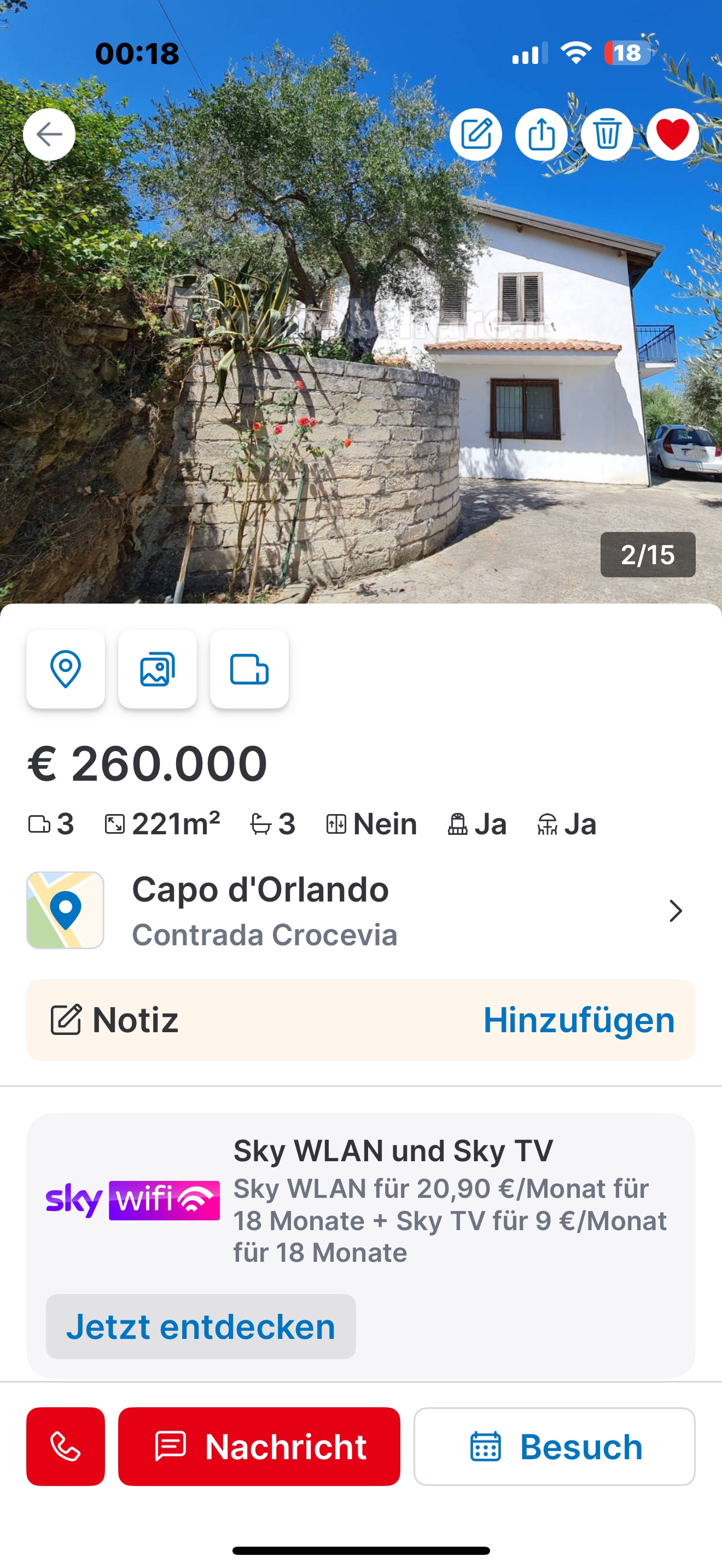
Task: Open the map location pin button
Action: [66, 669]
